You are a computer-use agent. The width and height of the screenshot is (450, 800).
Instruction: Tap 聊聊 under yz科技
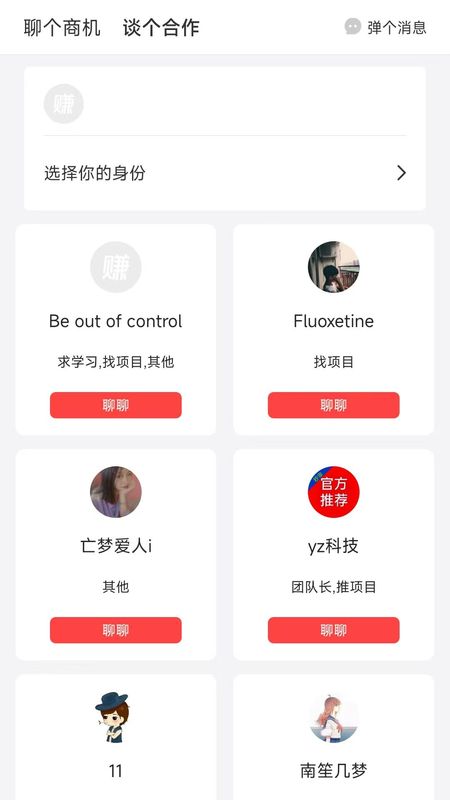pyautogui.click(x=334, y=630)
